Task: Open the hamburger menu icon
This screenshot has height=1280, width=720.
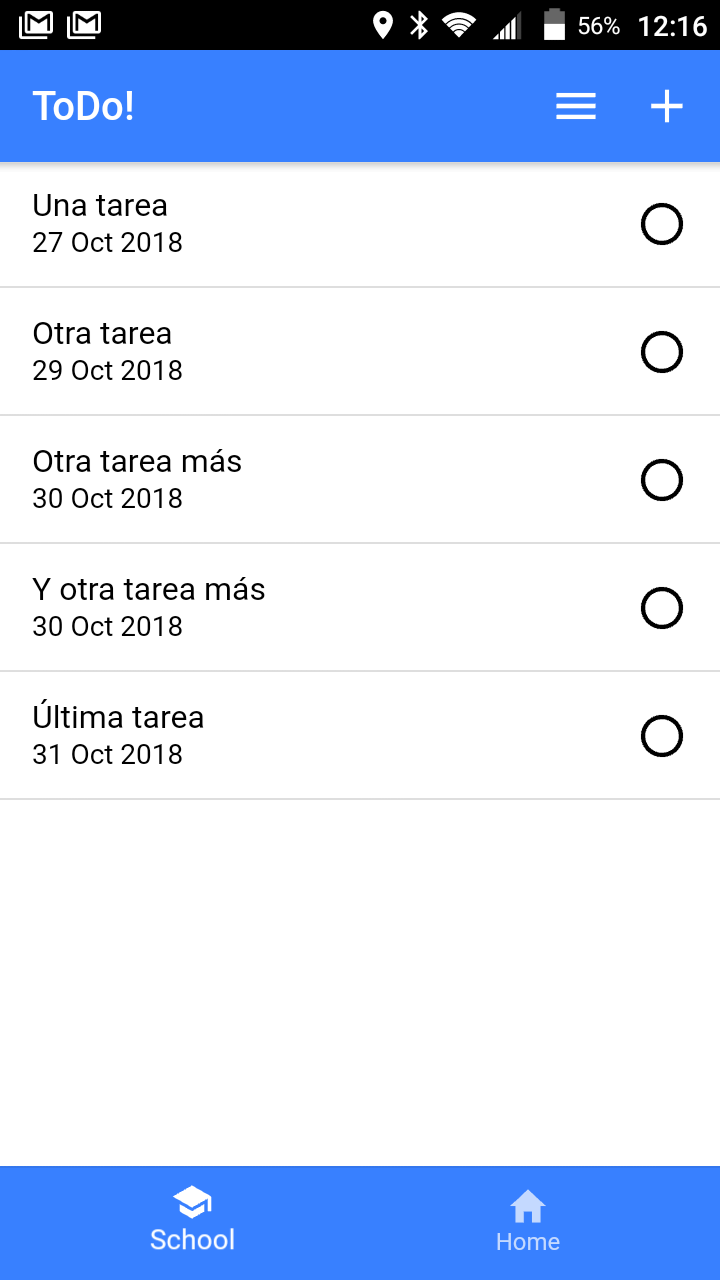Action: 576,106
